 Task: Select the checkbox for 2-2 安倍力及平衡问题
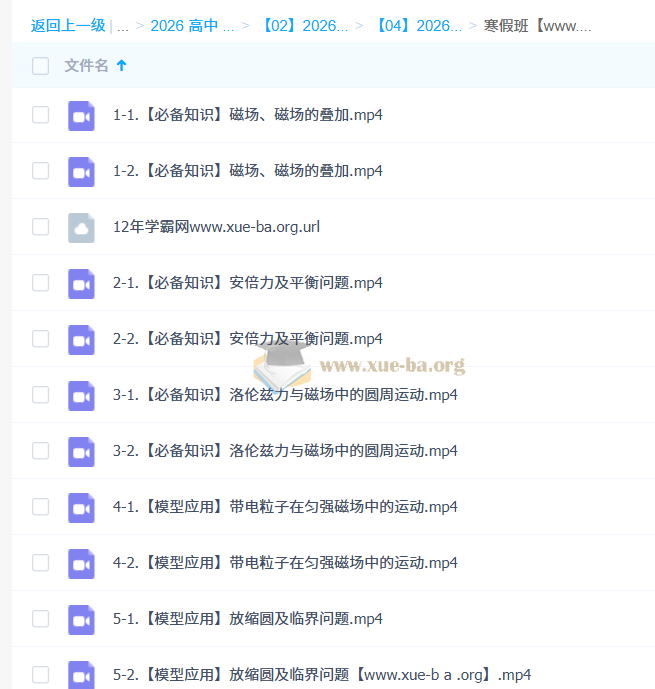pos(40,339)
